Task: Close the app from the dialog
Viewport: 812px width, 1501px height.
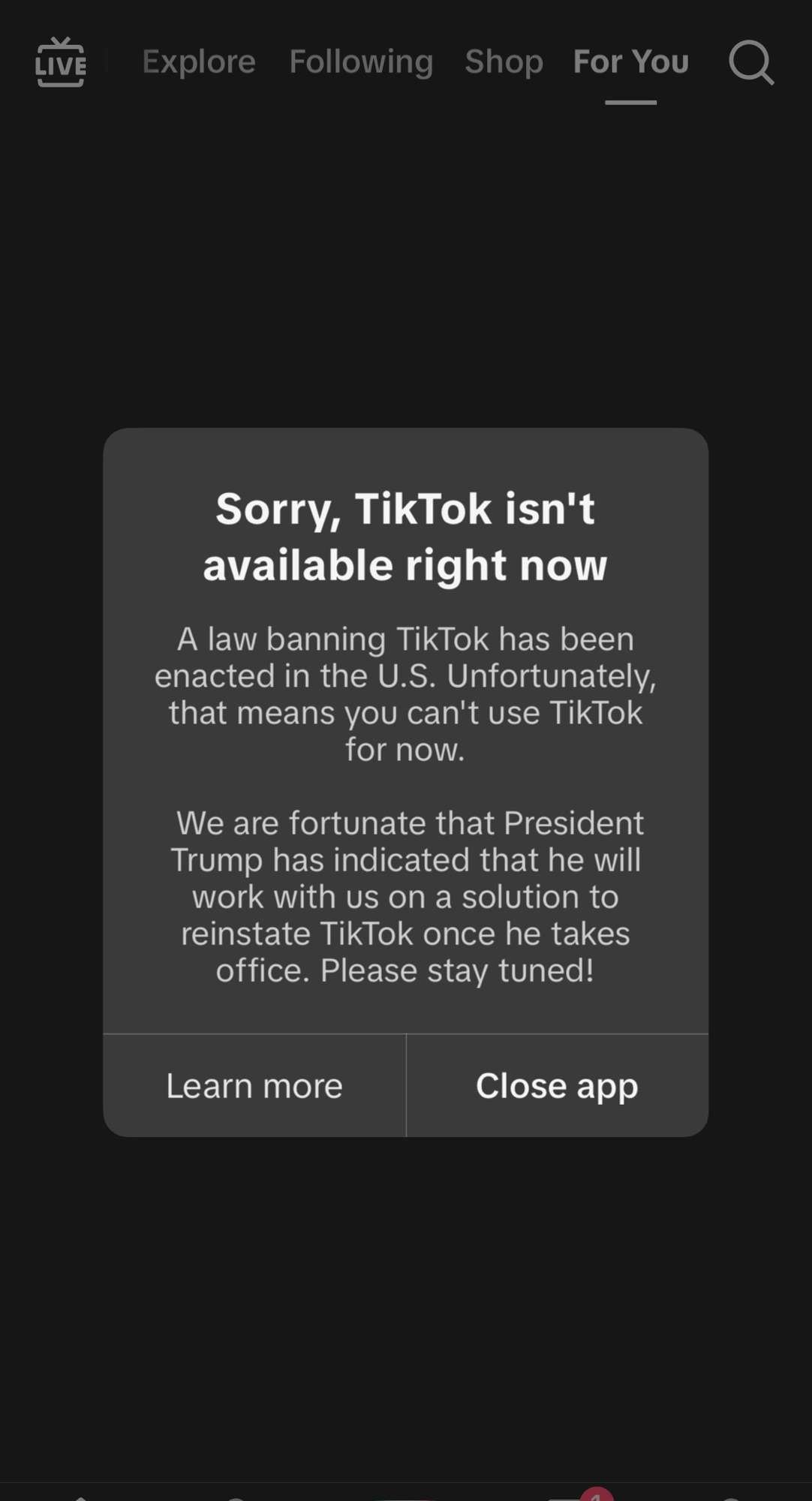Action: click(557, 1085)
